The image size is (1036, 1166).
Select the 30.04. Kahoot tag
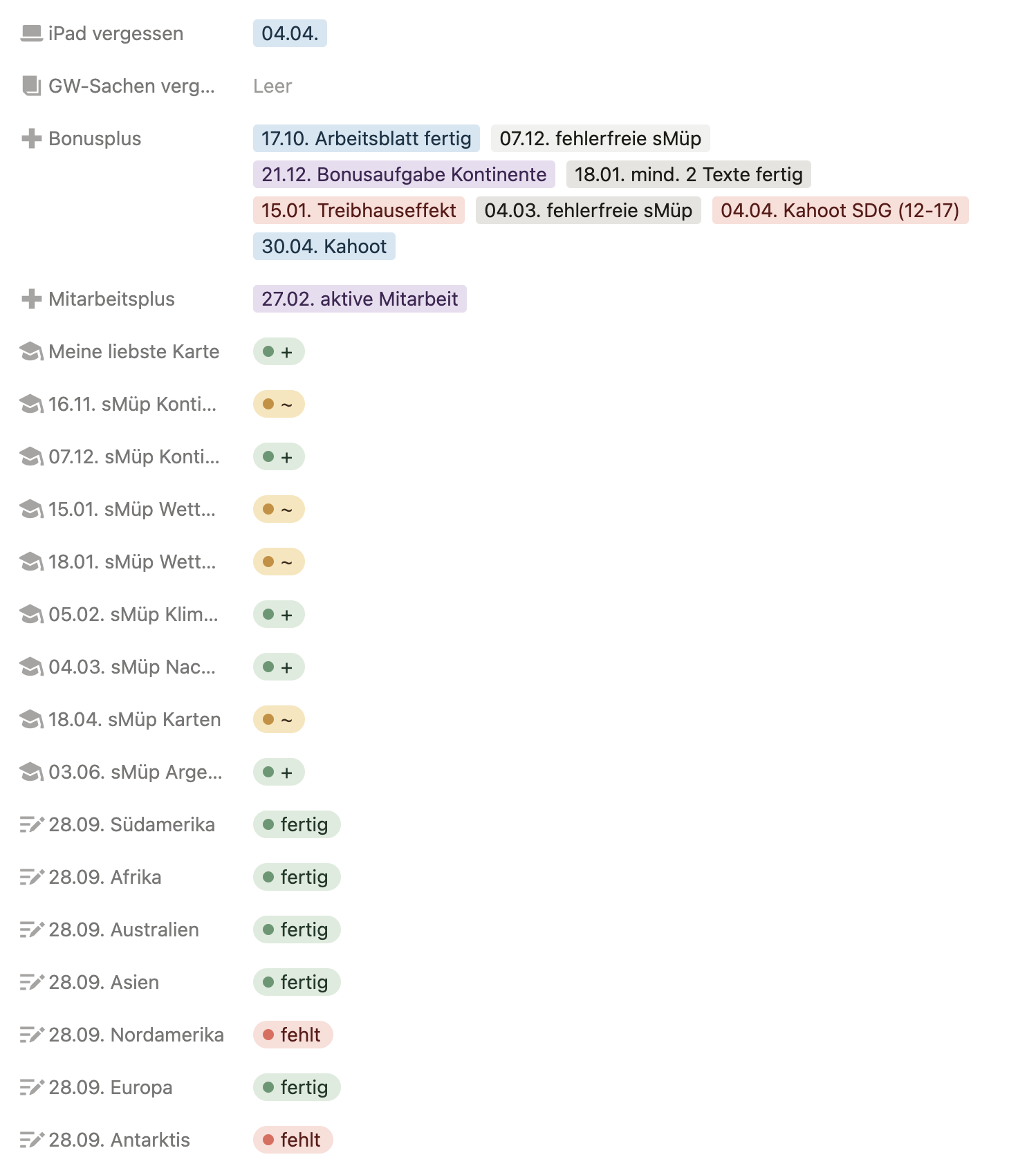tap(324, 246)
